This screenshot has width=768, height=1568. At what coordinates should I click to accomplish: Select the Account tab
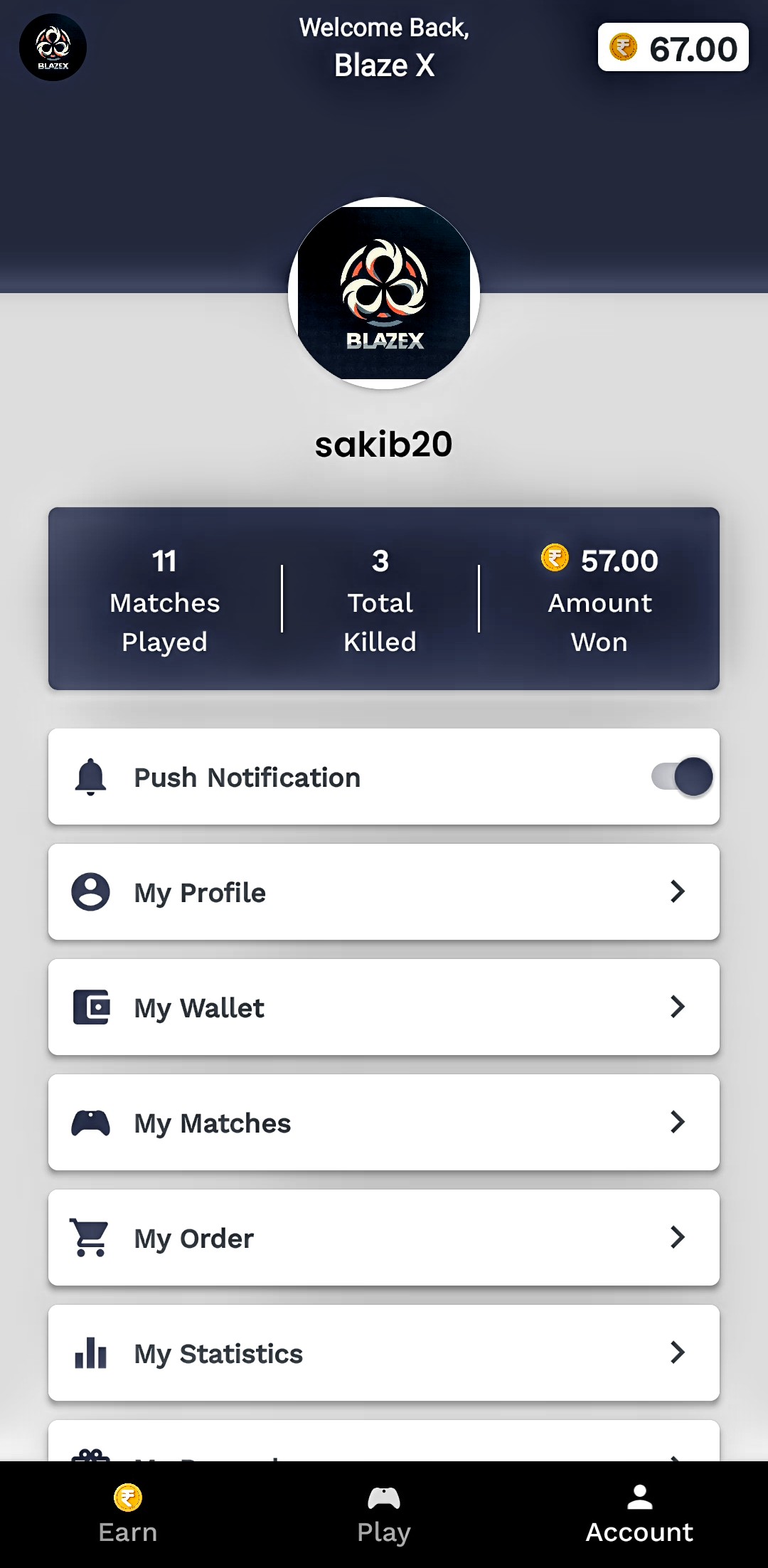[x=639, y=1515]
